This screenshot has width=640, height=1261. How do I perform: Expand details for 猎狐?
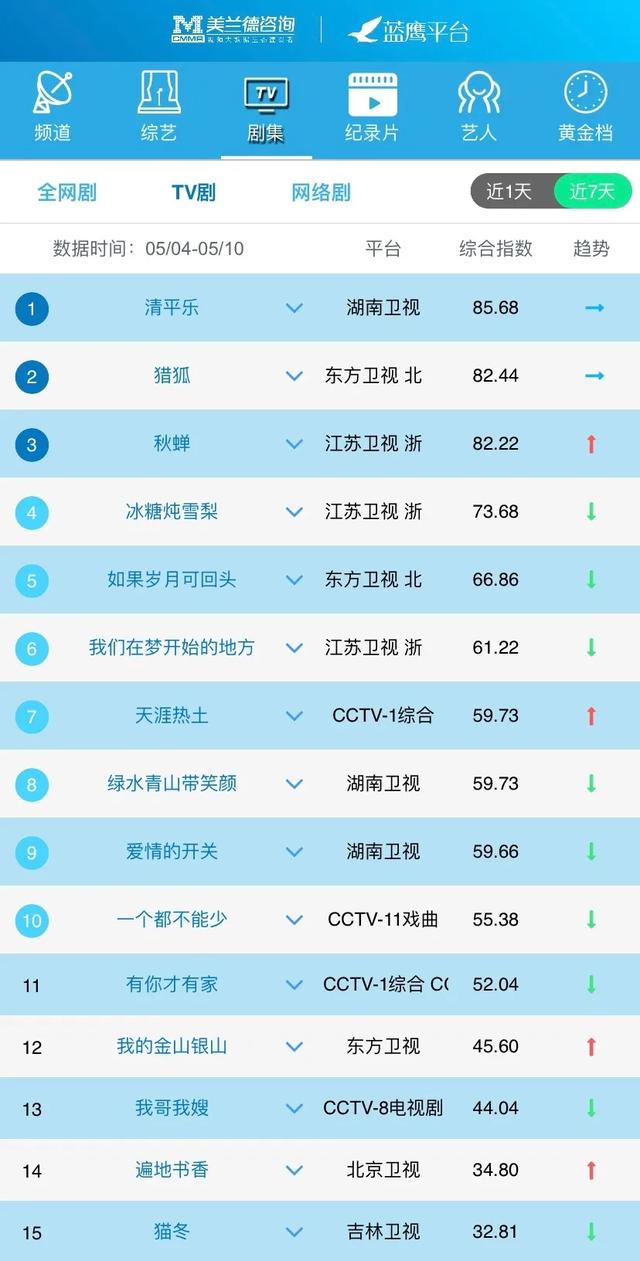(x=294, y=376)
